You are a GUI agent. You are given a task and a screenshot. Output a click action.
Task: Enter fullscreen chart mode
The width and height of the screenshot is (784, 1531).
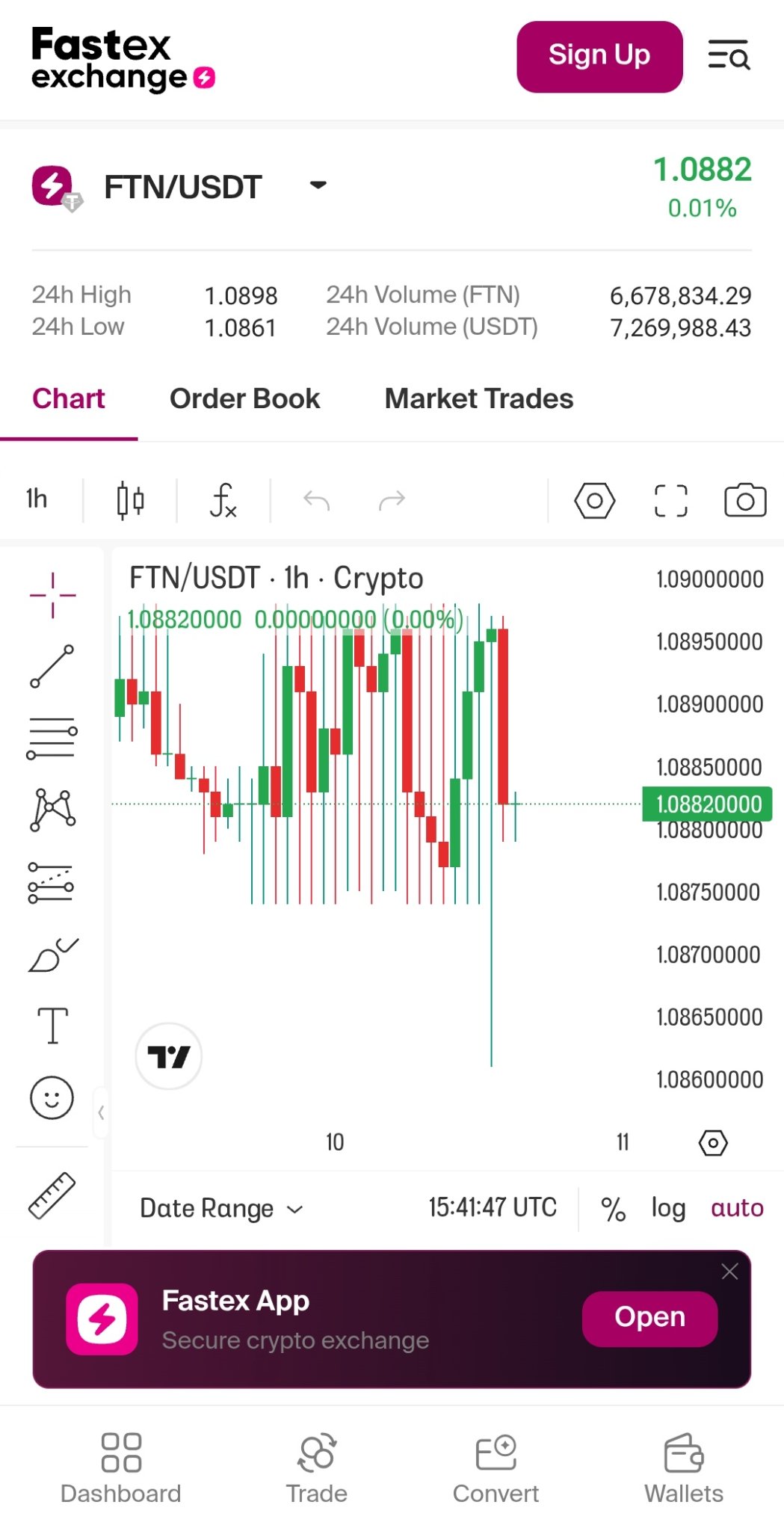point(670,501)
